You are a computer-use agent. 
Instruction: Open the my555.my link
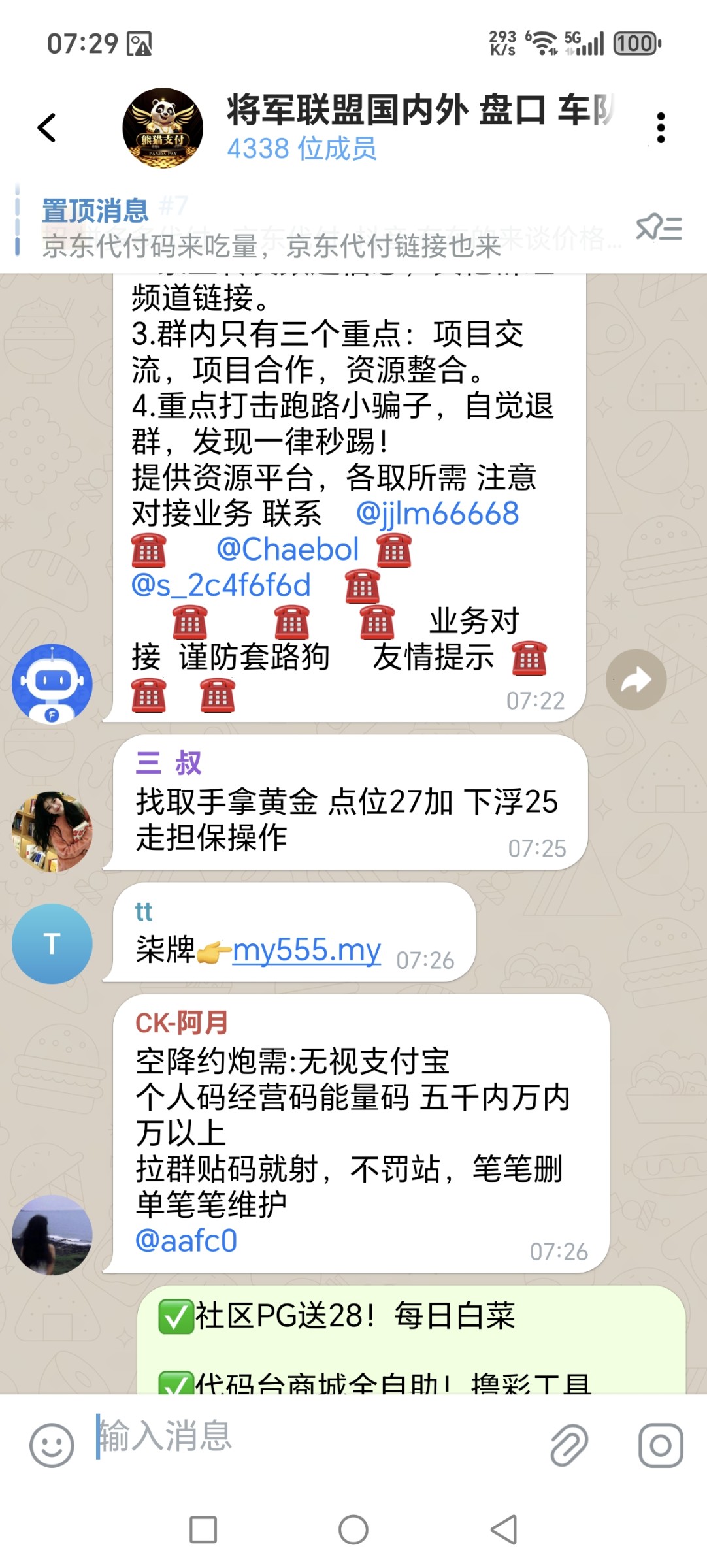click(306, 951)
